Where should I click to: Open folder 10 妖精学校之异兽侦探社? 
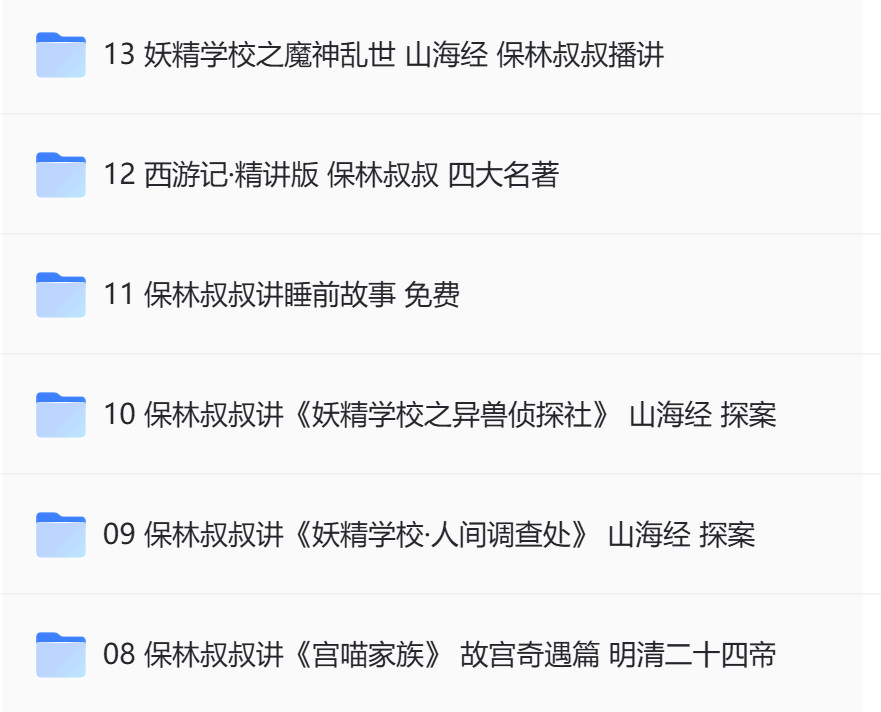pyautogui.click(x=439, y=415)
